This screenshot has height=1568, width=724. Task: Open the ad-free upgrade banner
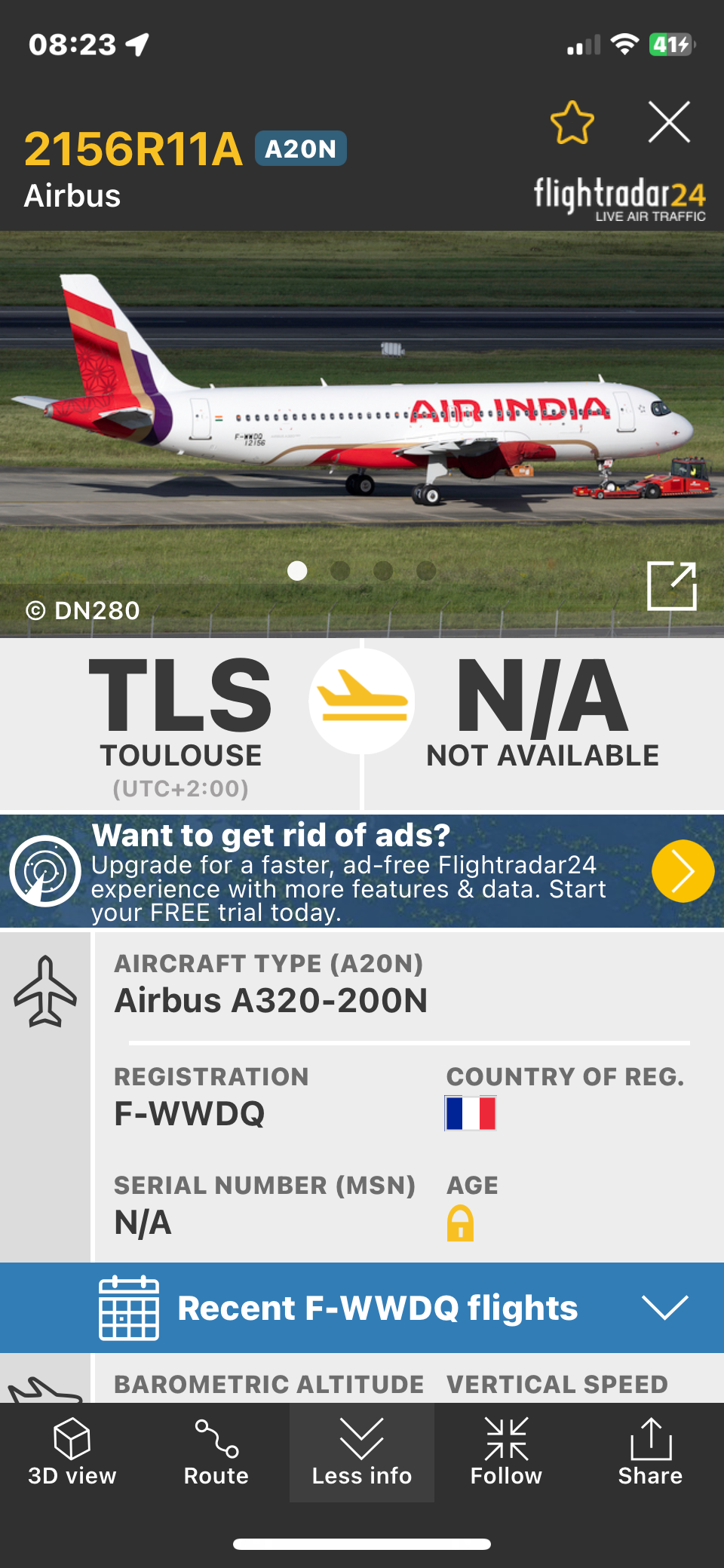click(x=683, y=871)
